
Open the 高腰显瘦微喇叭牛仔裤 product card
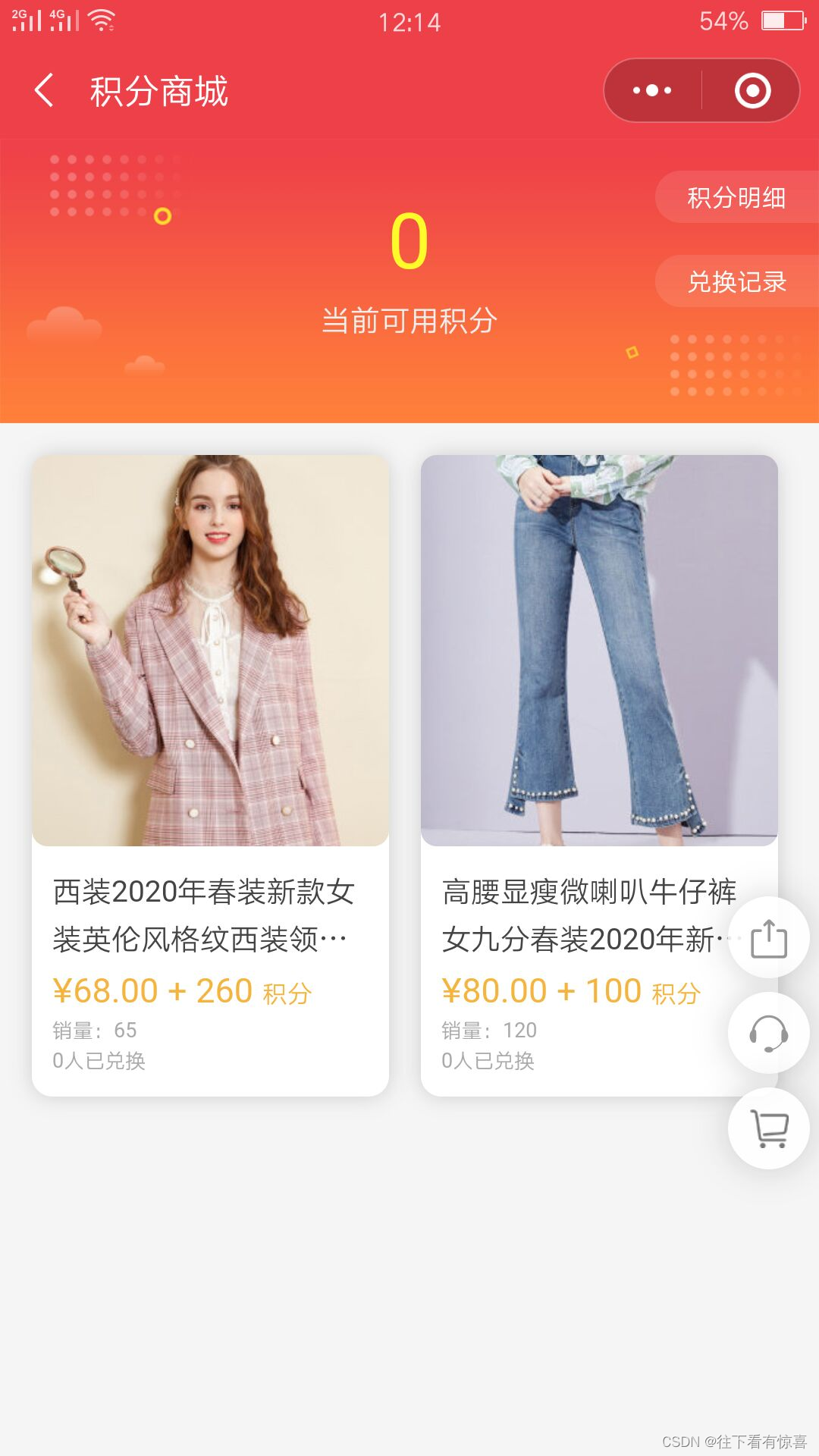599,775
